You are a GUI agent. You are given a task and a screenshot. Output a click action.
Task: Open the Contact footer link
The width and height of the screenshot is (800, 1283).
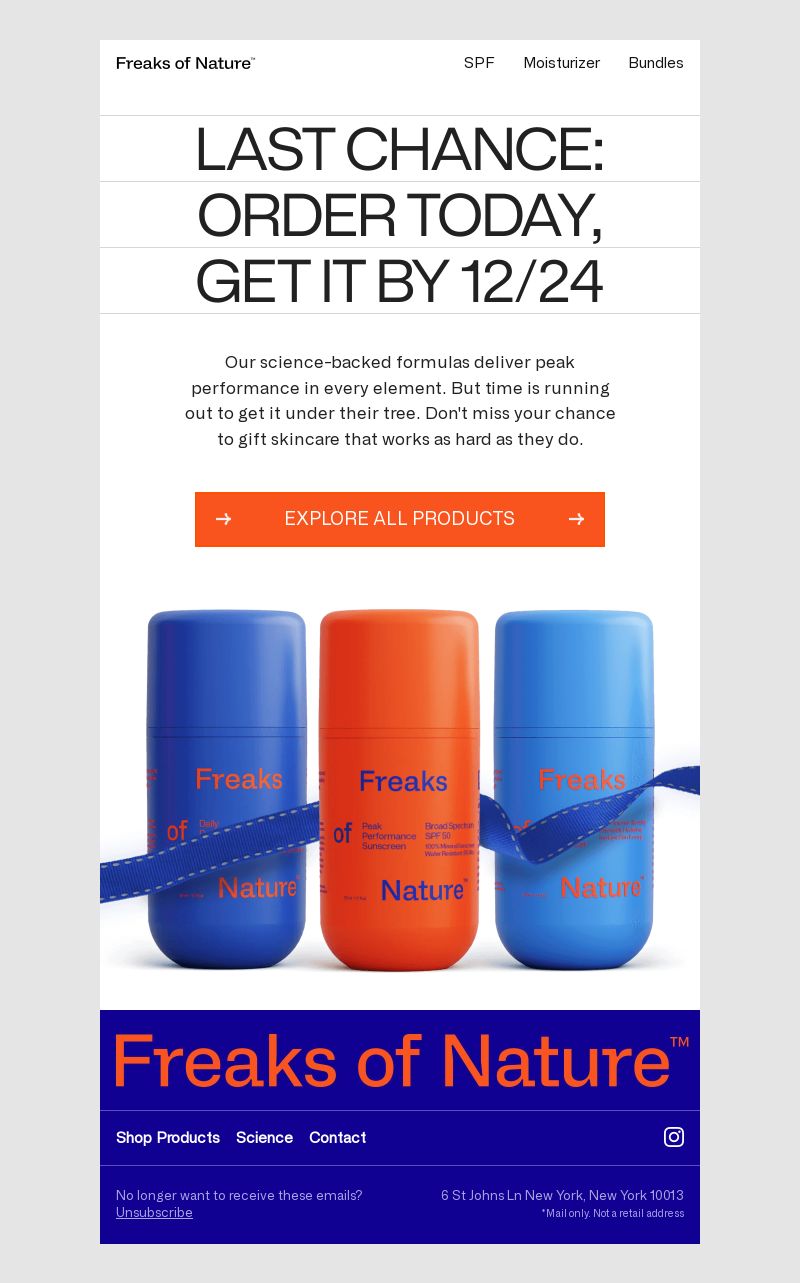(x=338, y=1137)
